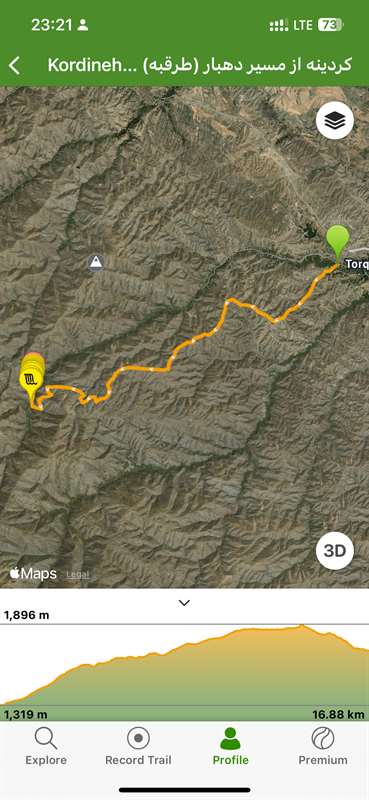The width and height of the screenshot is (369, 800).
Task: Switch the map to 3D view
Action: click(335, 551)
